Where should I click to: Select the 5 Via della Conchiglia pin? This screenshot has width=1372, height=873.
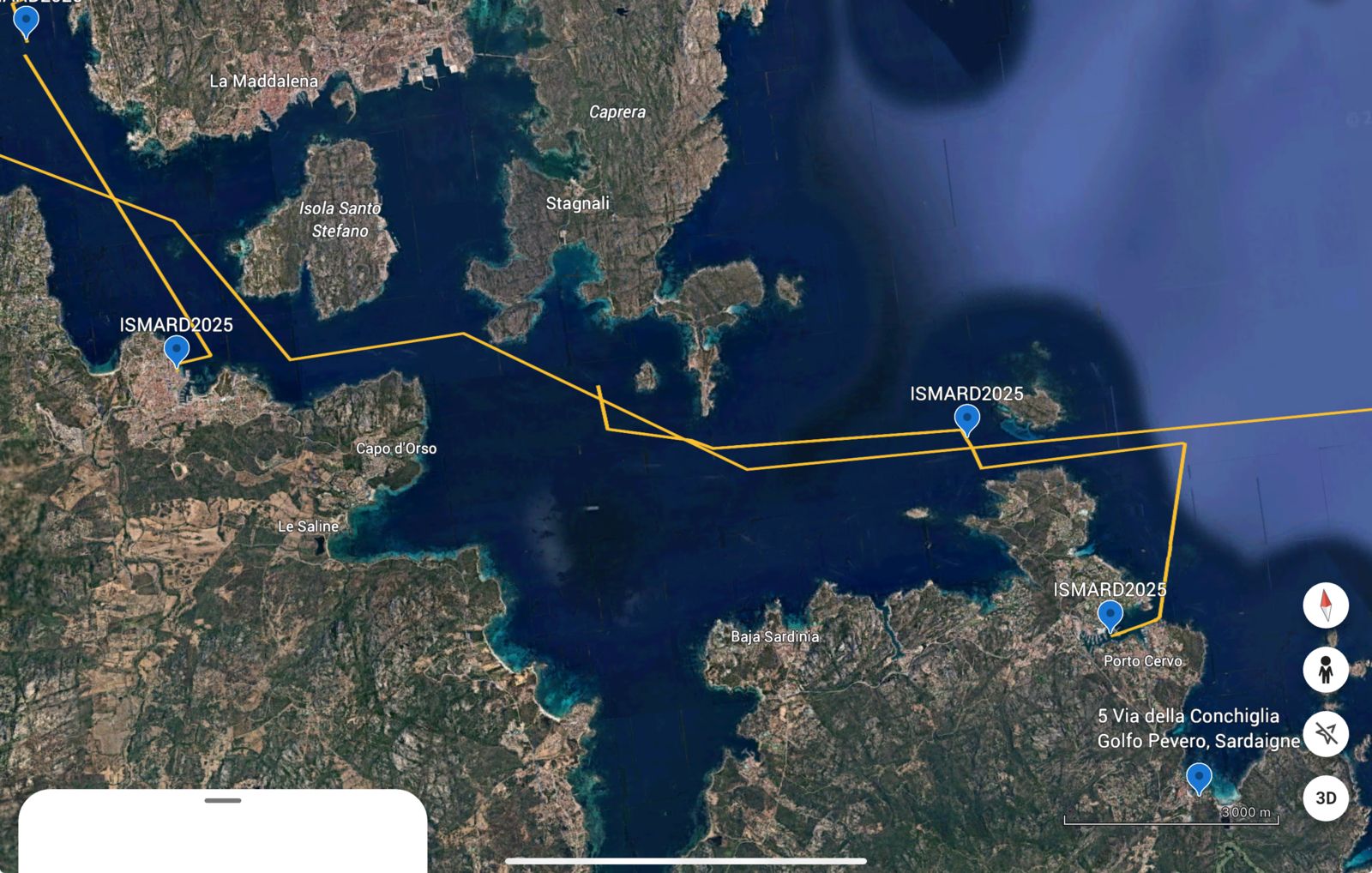point(1199,778)
